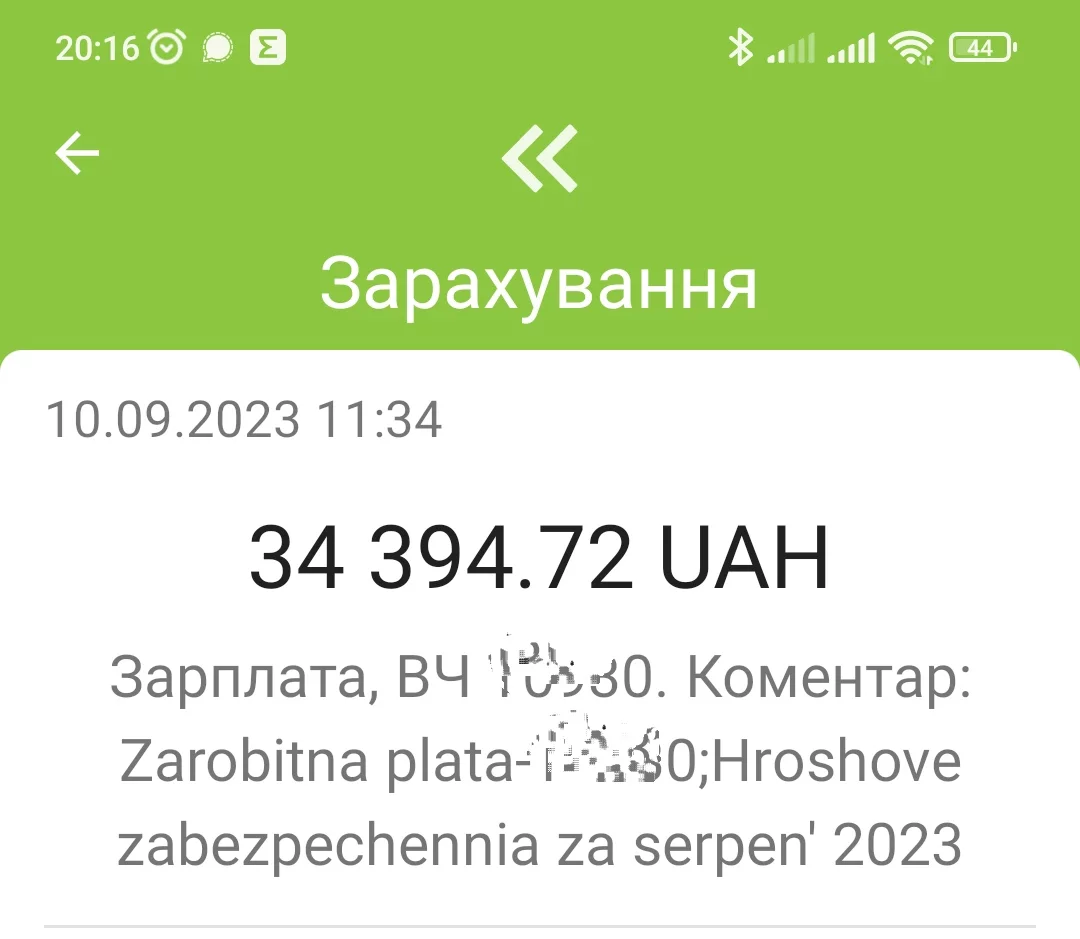Go back using the arrow icon
Screen dimensions: 1080x939
click(77, 155)
